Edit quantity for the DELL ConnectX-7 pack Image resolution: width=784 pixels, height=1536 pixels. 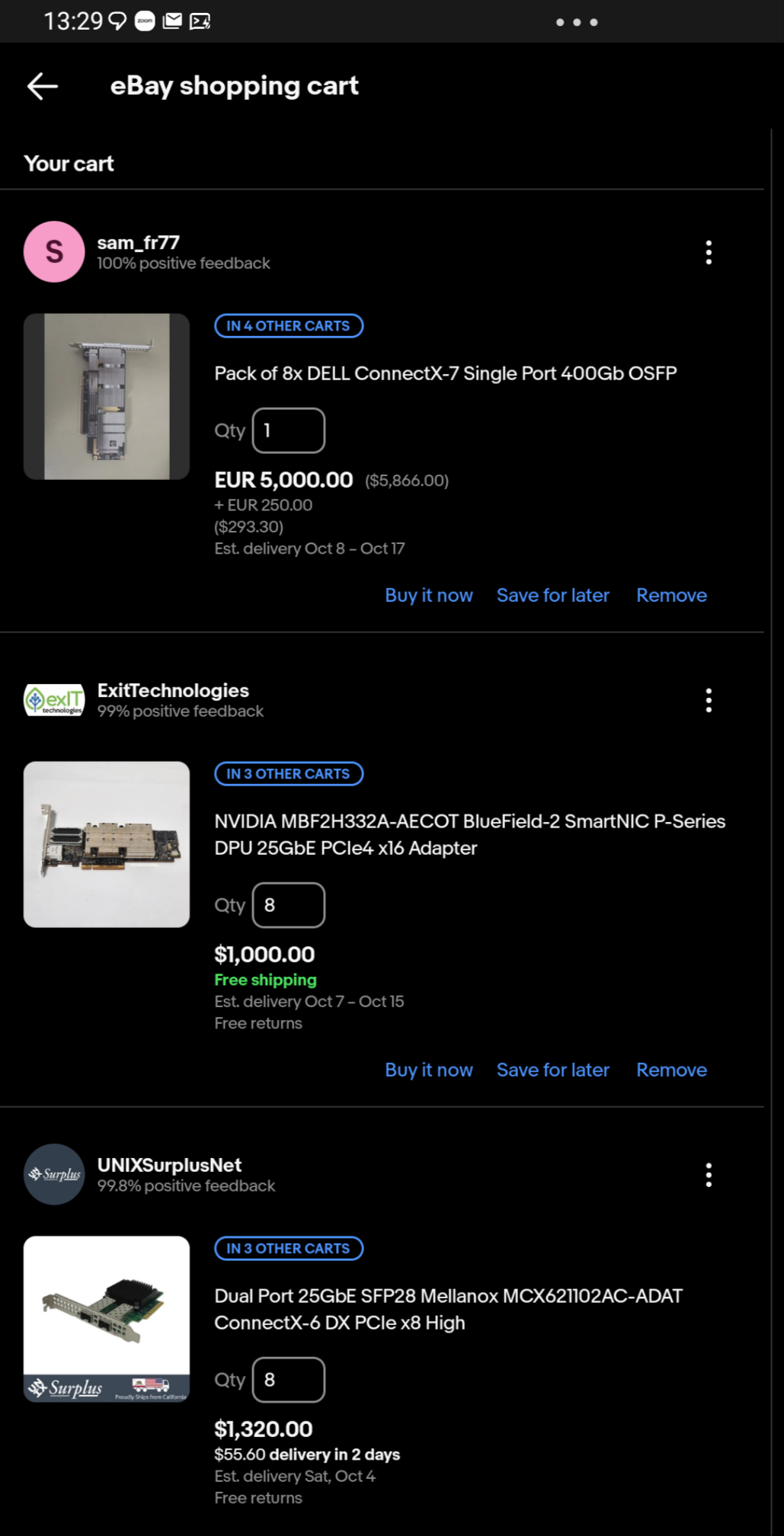click(289, 430)
